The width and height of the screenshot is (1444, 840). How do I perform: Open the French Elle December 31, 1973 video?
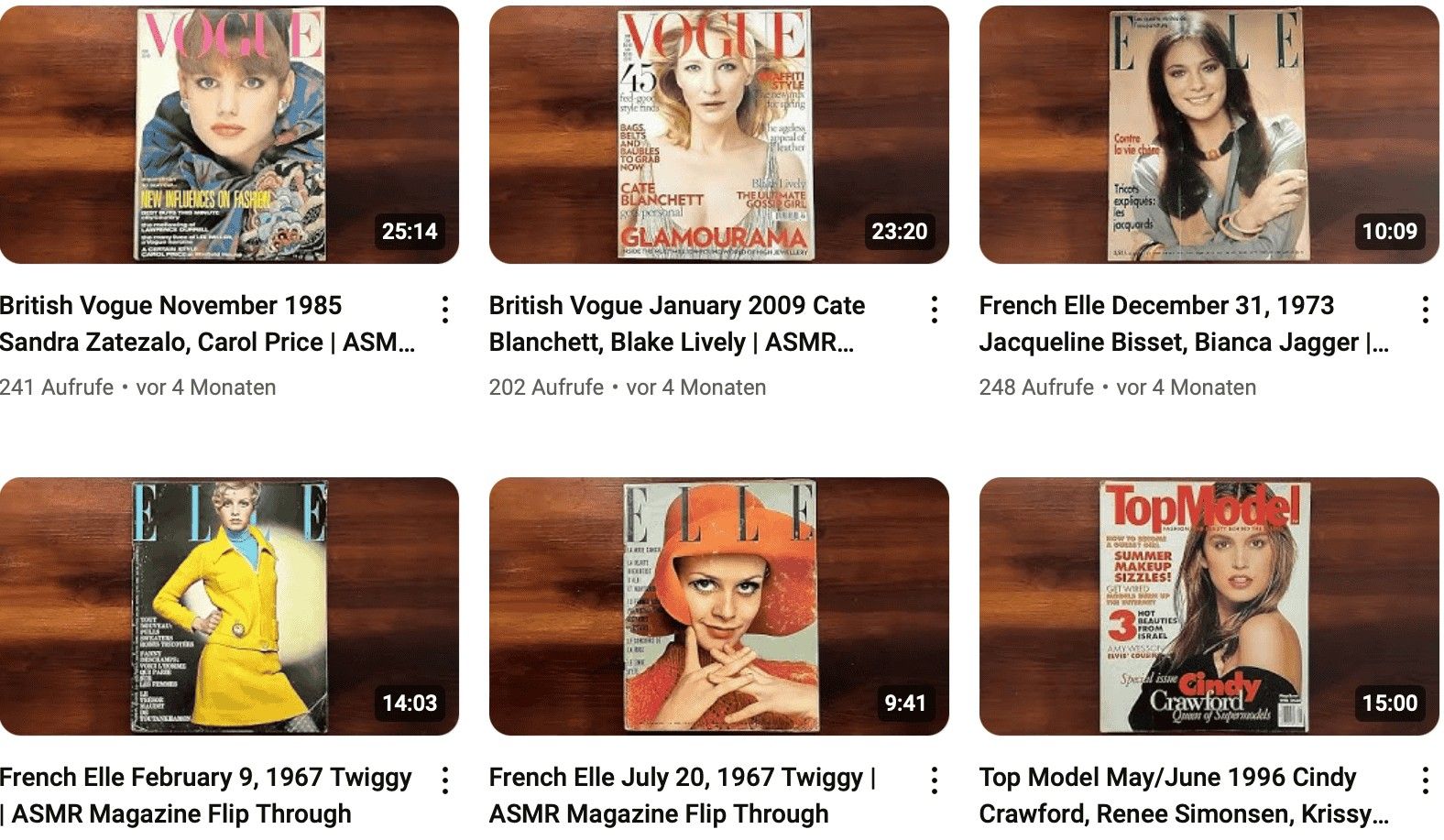click(1209, 135)
